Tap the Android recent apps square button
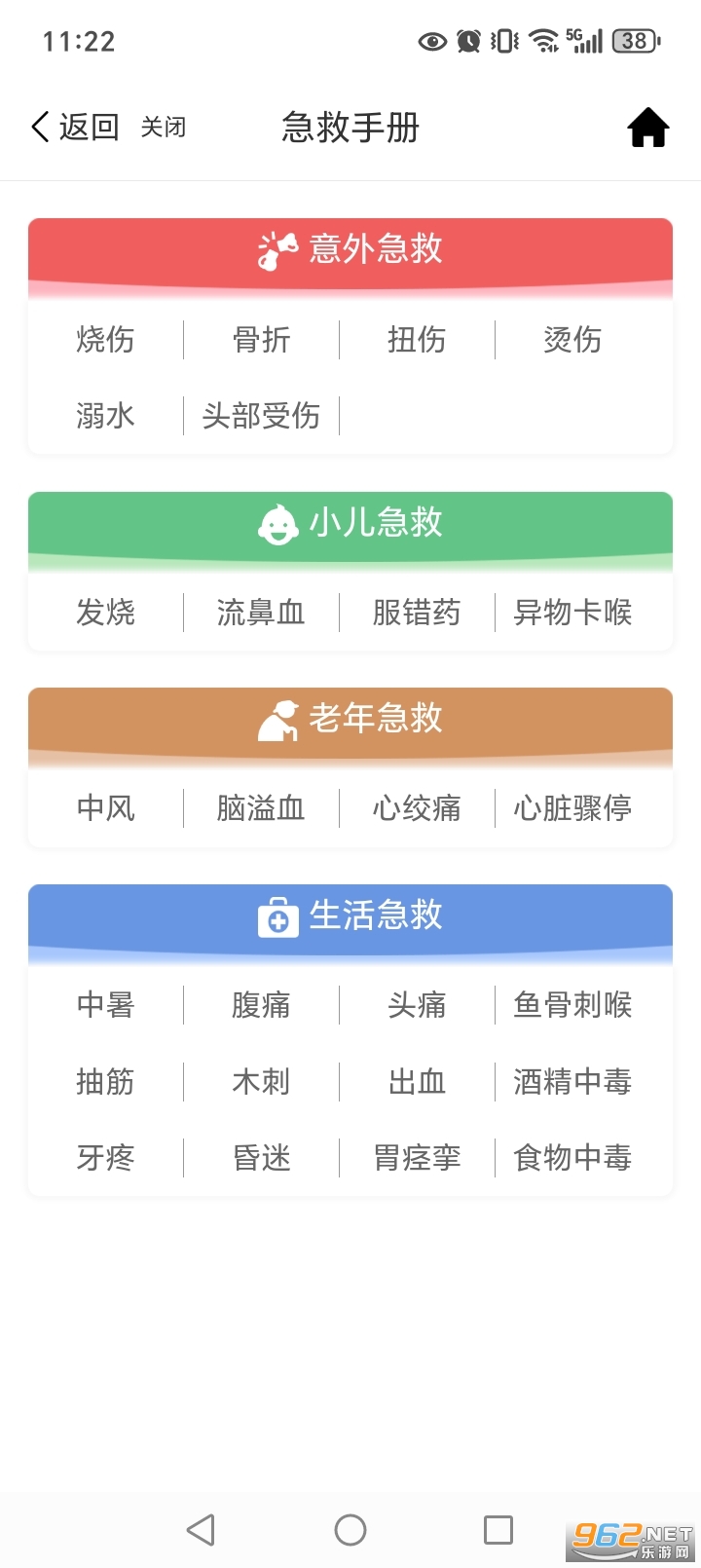The image size is (701, 1568). [x=498, y=1529]
